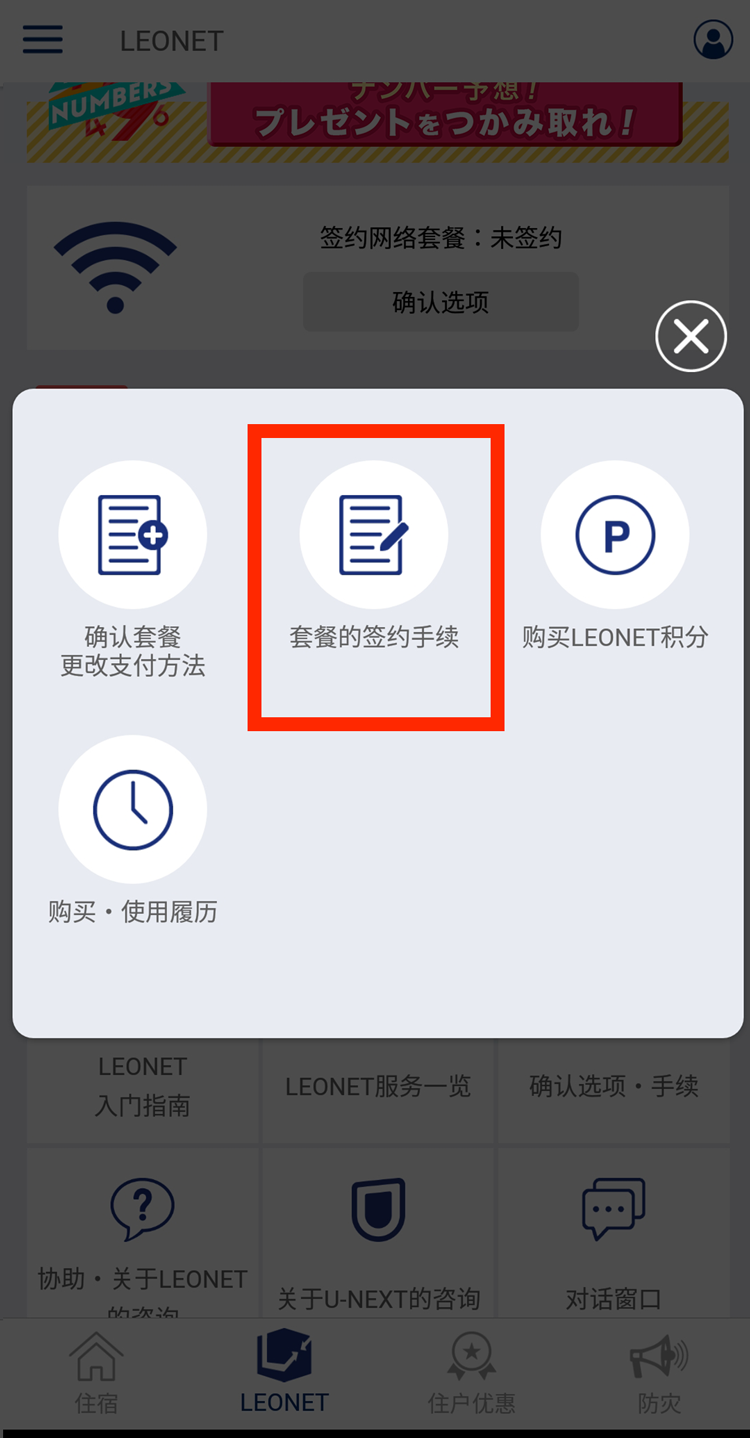750x1438 pixels.
Task: View 购买・使用履历
Action: coord(133,830)
